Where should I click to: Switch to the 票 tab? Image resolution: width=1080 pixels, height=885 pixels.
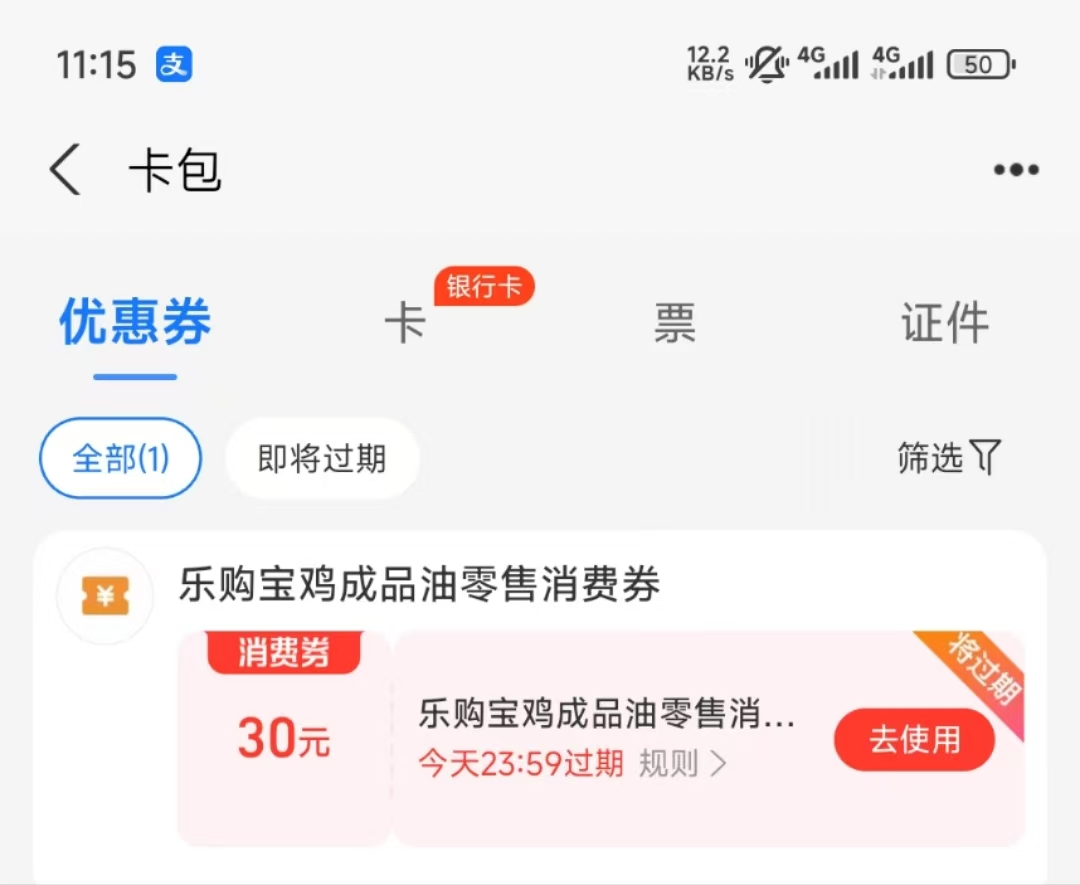pos(674,324)
